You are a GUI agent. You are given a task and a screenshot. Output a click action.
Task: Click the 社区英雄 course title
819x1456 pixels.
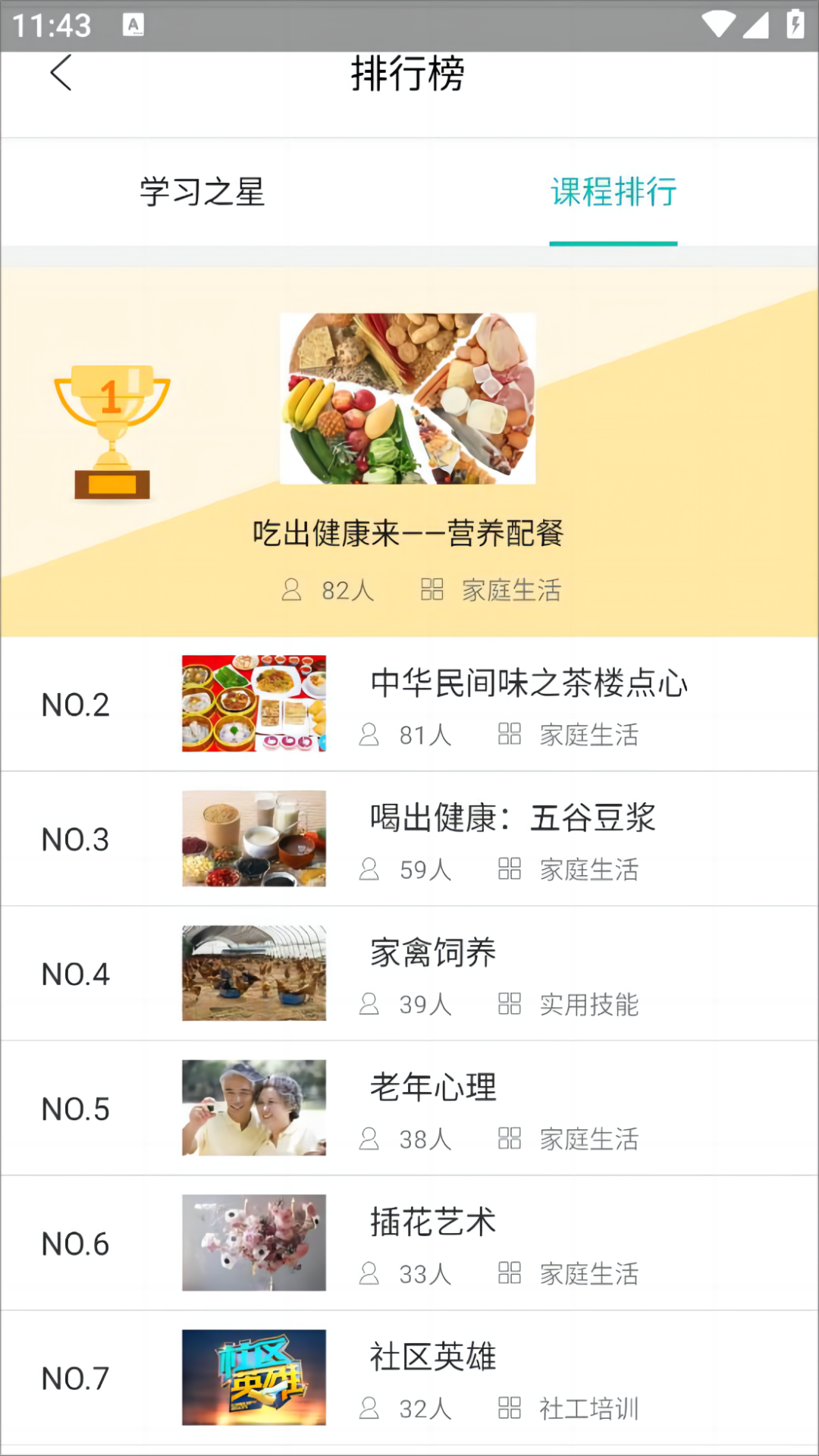[x=434, y=1357]
